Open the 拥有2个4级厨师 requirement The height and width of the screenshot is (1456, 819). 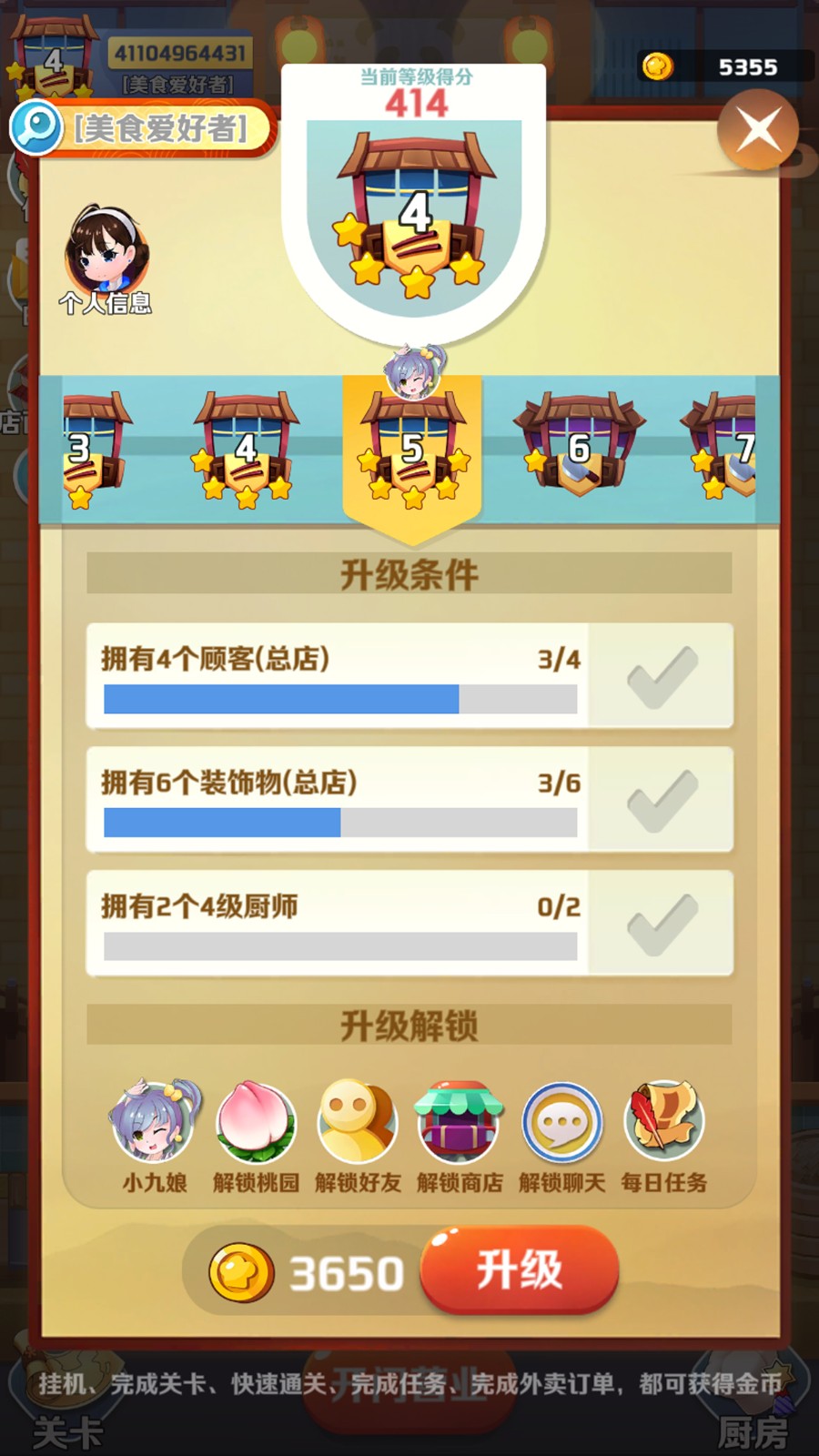[x=409, y=923]
